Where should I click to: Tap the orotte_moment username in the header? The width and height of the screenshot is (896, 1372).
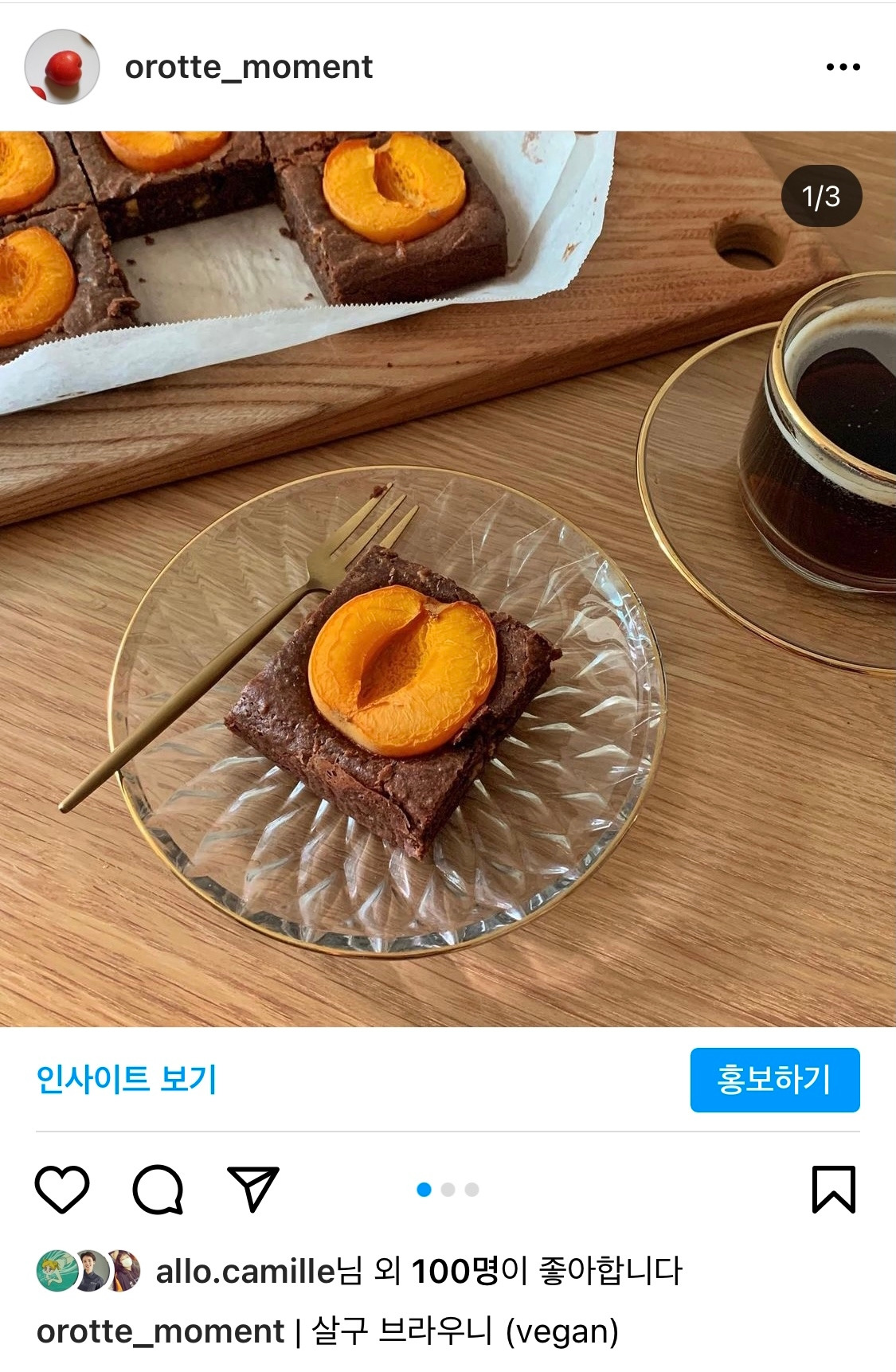coord(248,67)
